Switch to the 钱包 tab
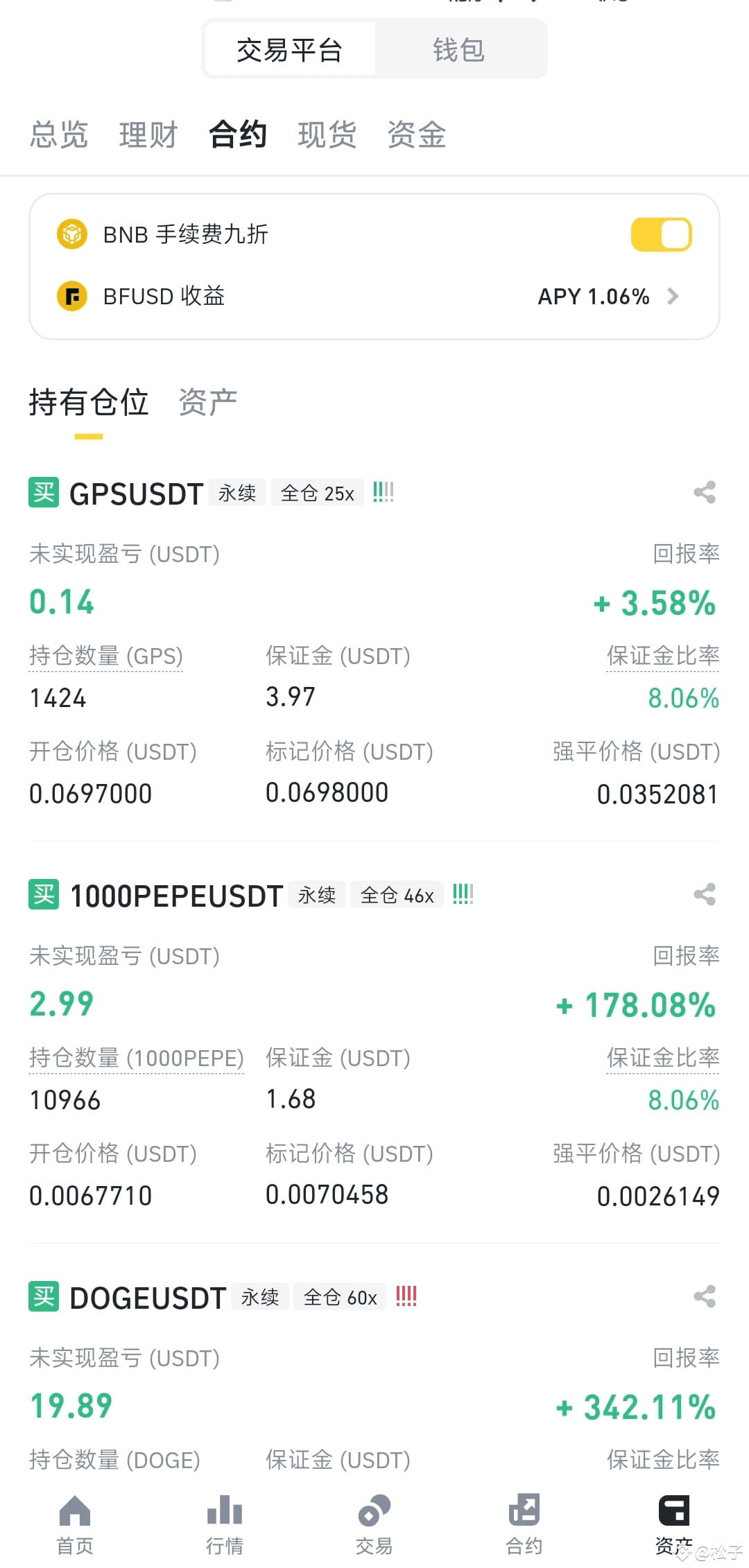Screen dimensions: 749x1568 point(458,49)
